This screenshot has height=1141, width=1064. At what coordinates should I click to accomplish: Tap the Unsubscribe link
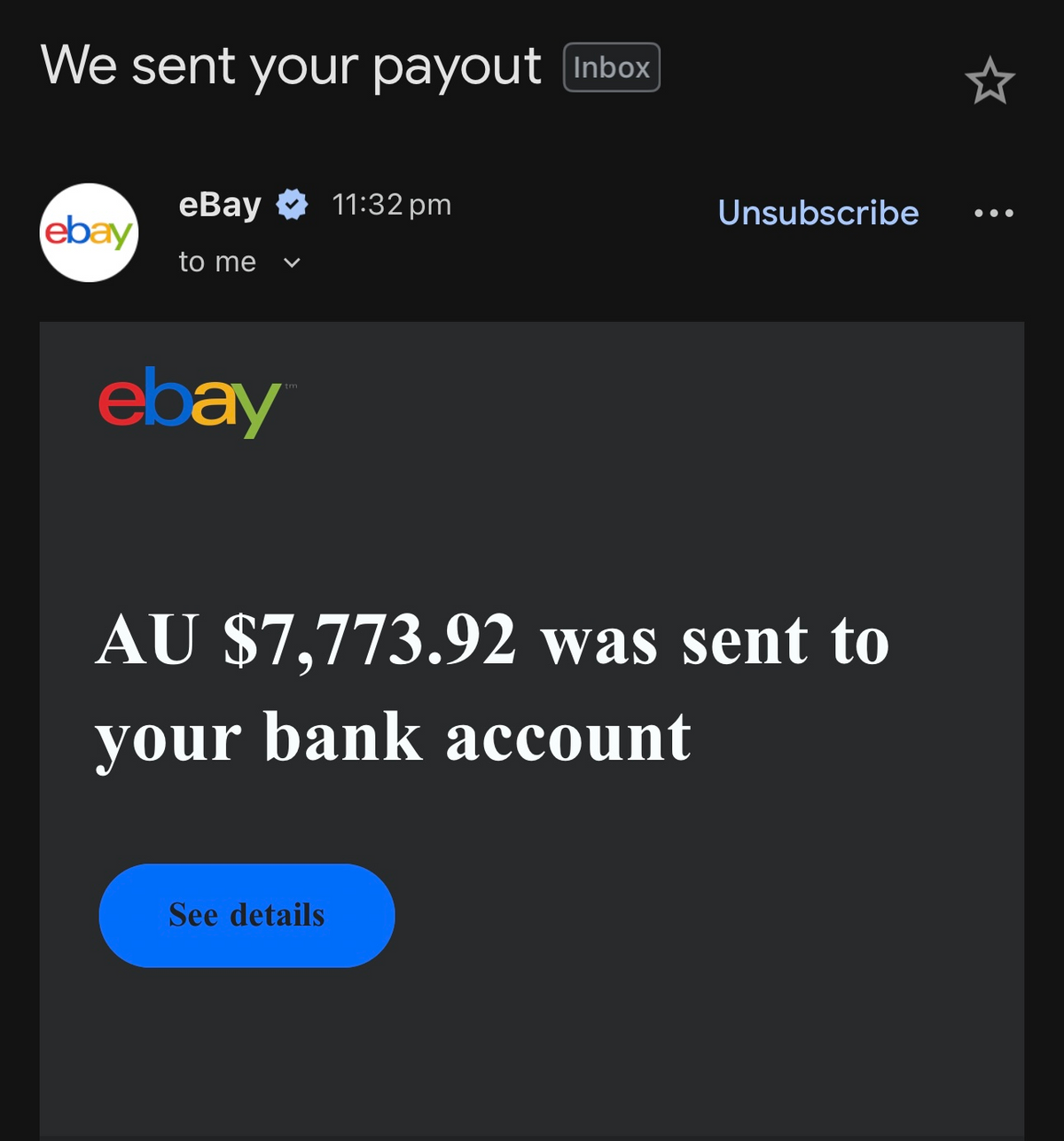pos(818,213)
